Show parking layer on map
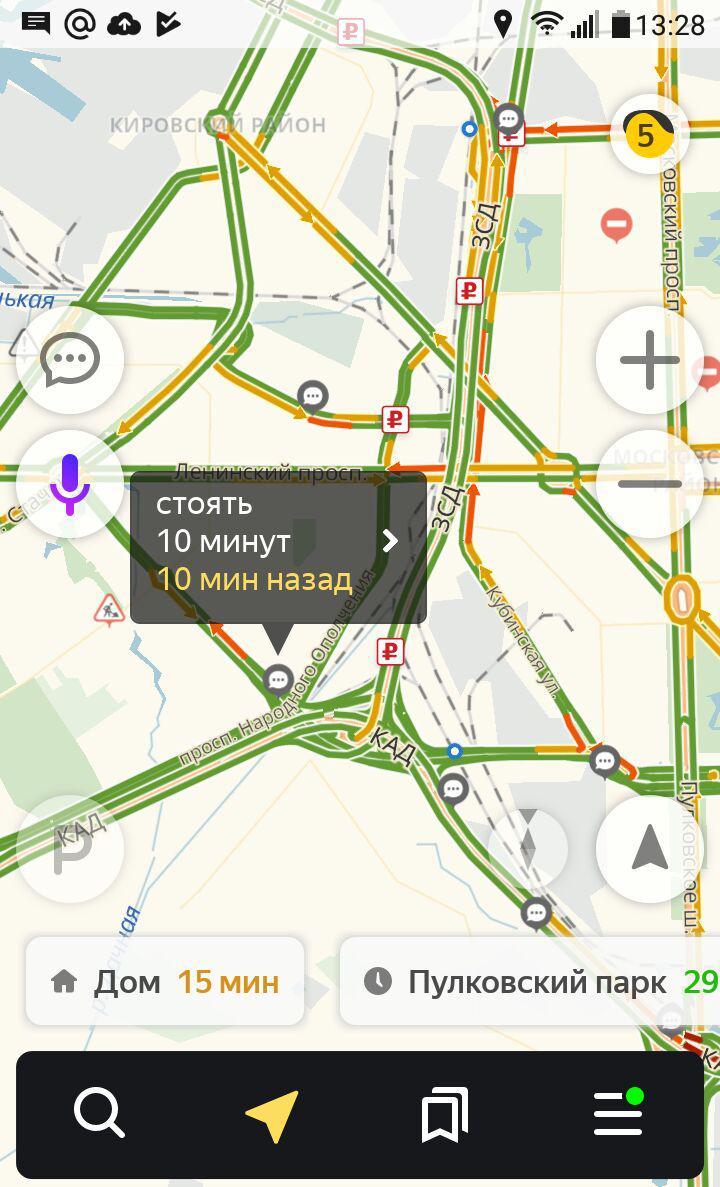Screen dimensions: 720x1187 point(70,849)
